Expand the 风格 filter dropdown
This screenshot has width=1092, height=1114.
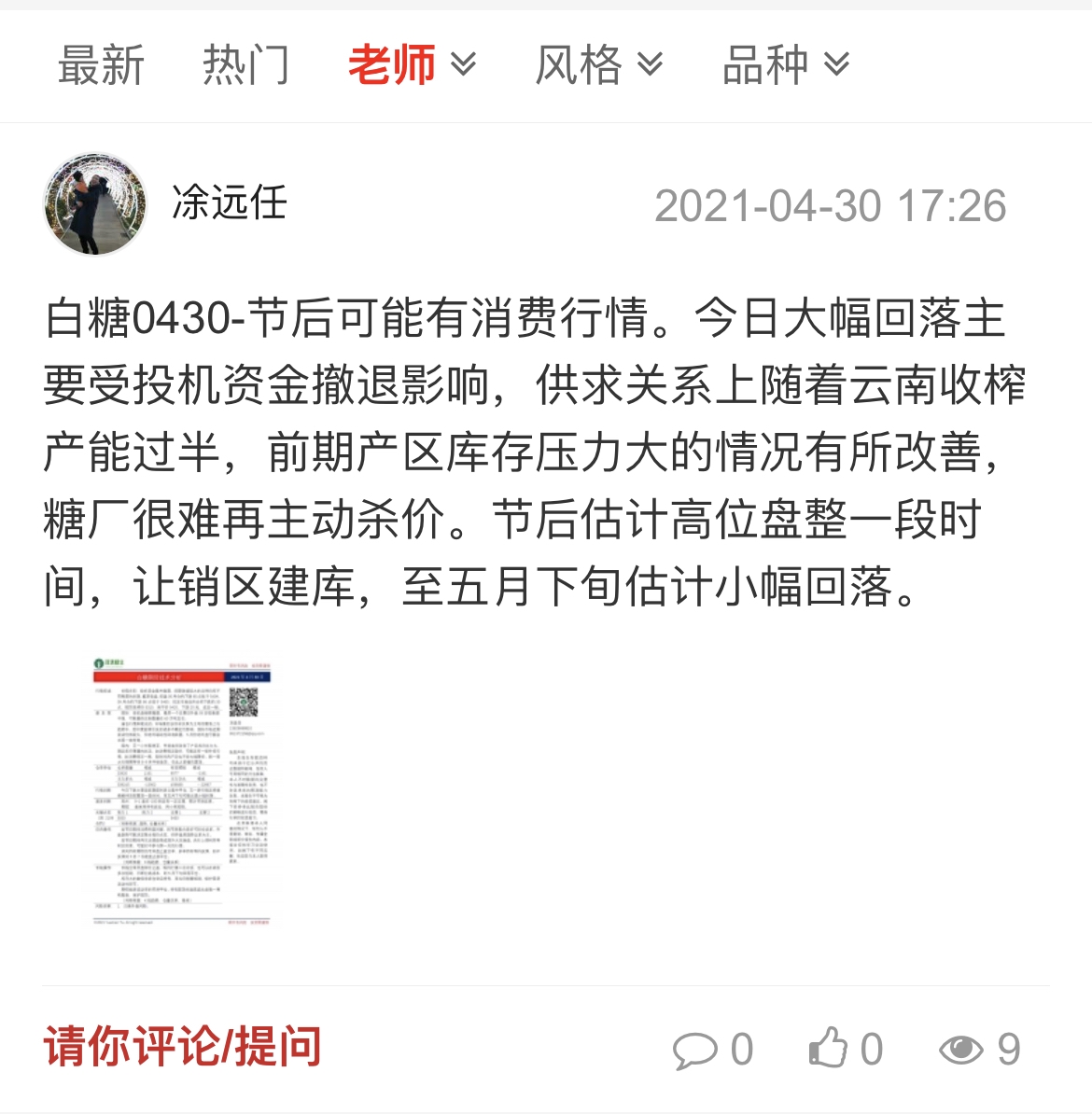pyautogui.click(x=598, y=65)
